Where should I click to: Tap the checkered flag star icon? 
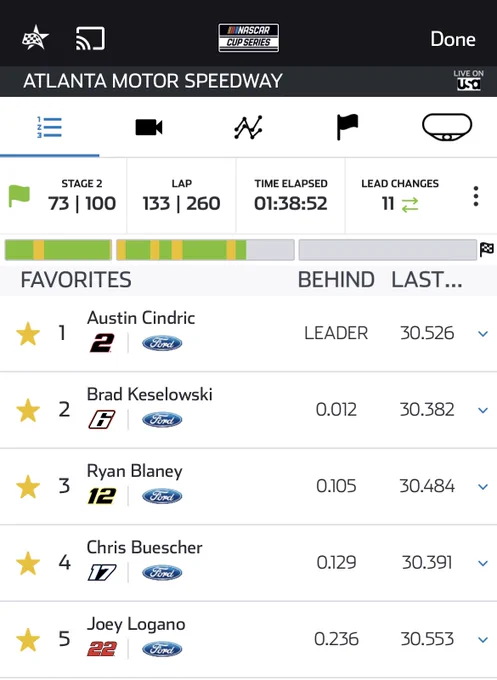point(35,38)
